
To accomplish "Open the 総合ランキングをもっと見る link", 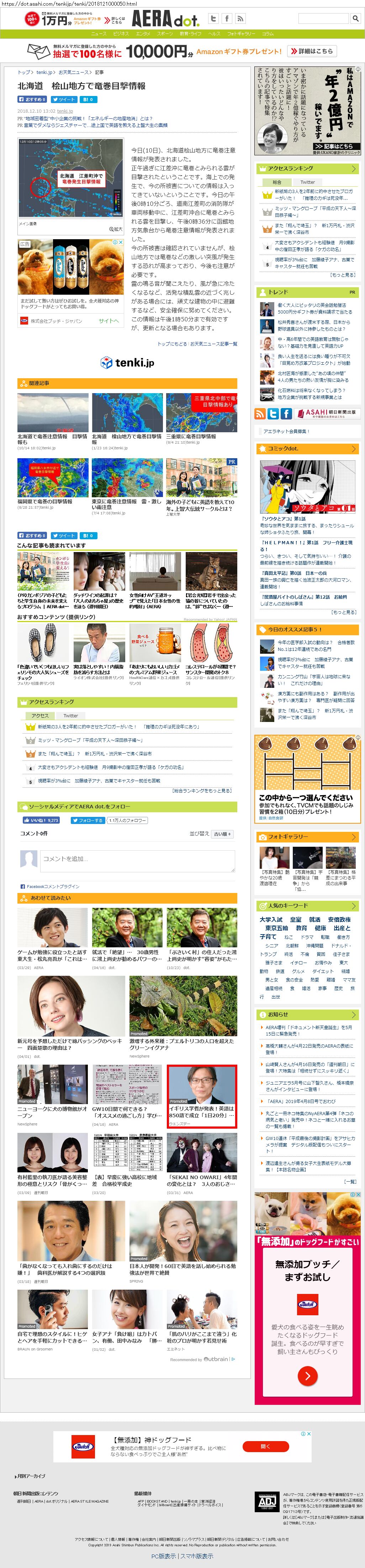I will [x=202, y=791].
